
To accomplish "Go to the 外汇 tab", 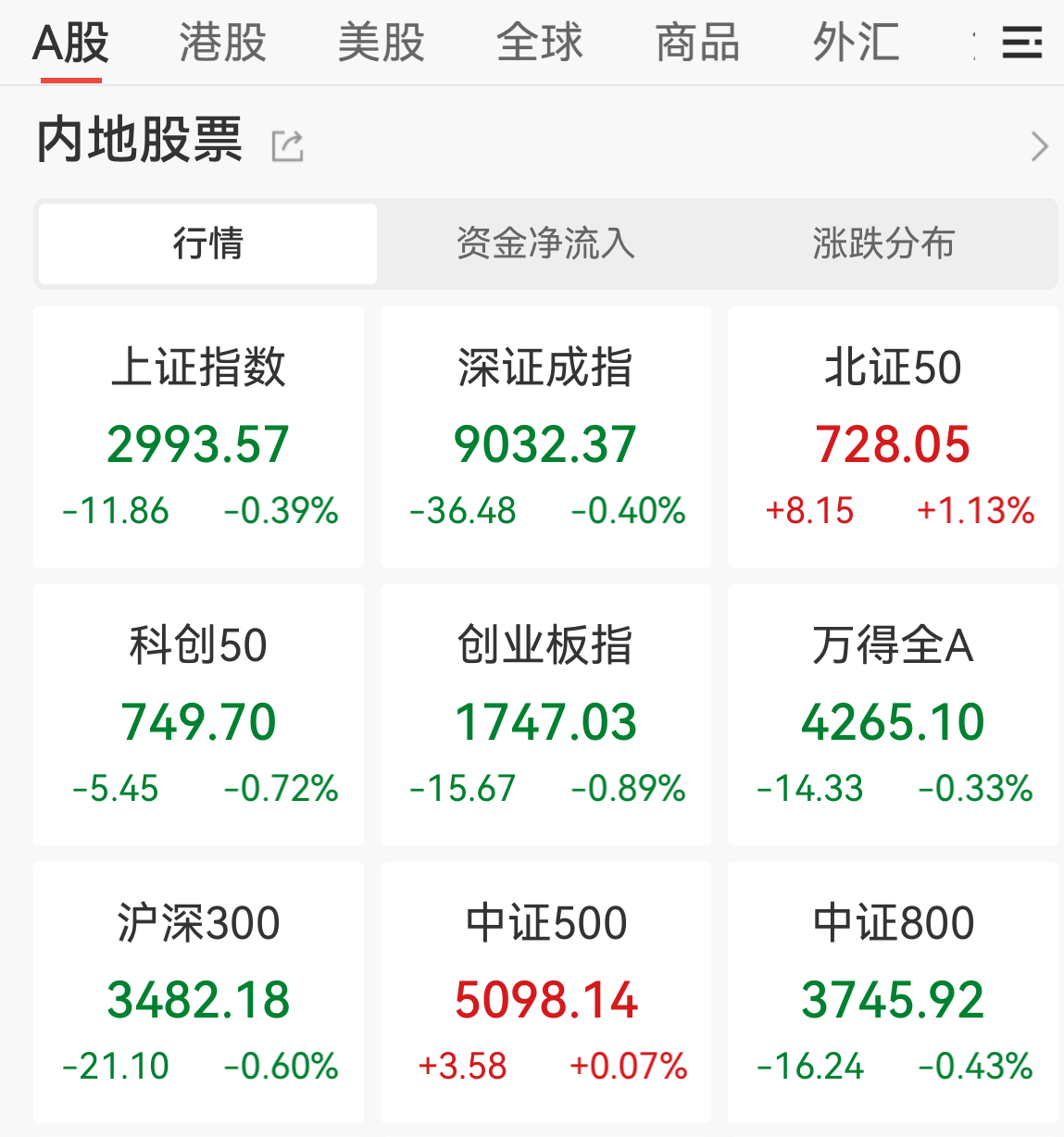I will click(x=856, y=43).
